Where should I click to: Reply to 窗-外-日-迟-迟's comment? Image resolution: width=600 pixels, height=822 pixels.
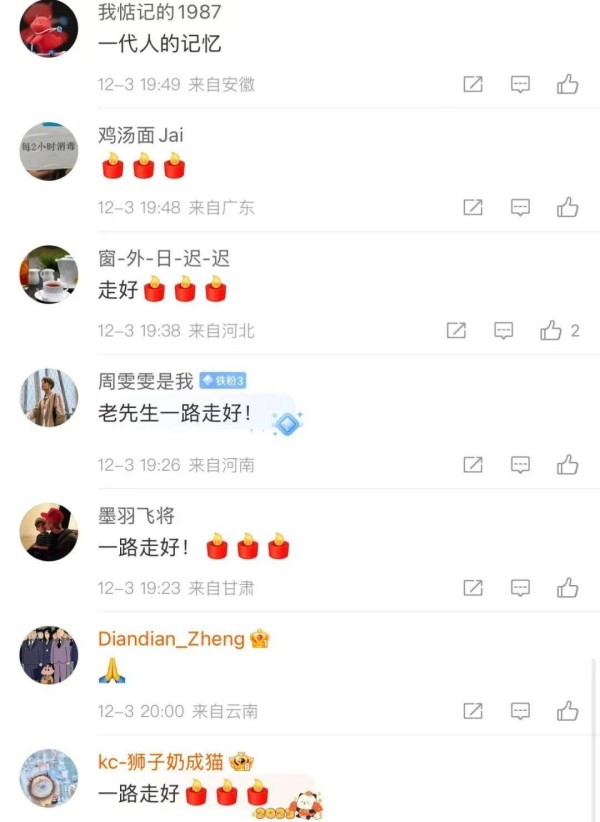pos(504,331)
